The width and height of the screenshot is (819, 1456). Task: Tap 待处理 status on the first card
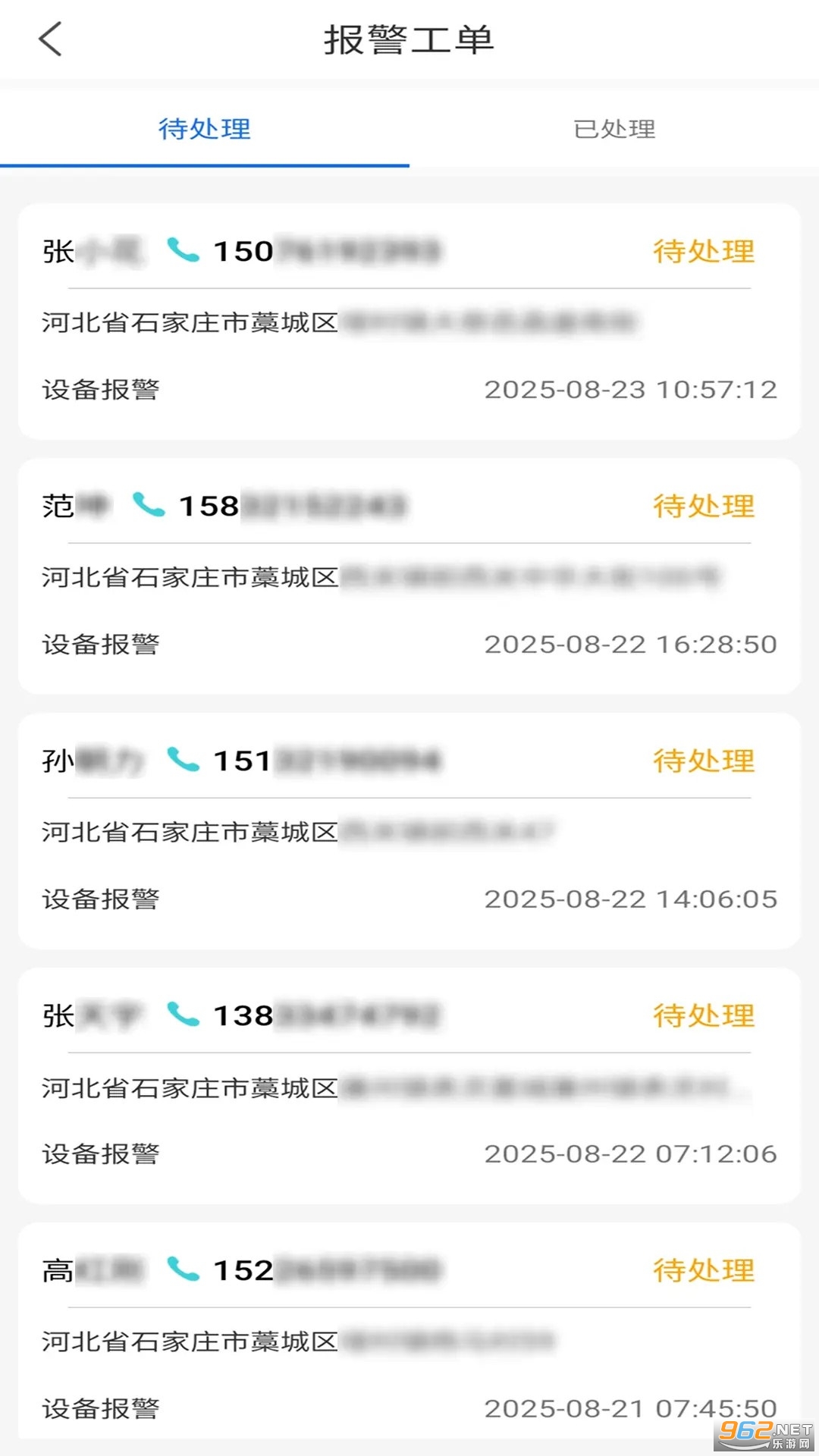[703, 250]
